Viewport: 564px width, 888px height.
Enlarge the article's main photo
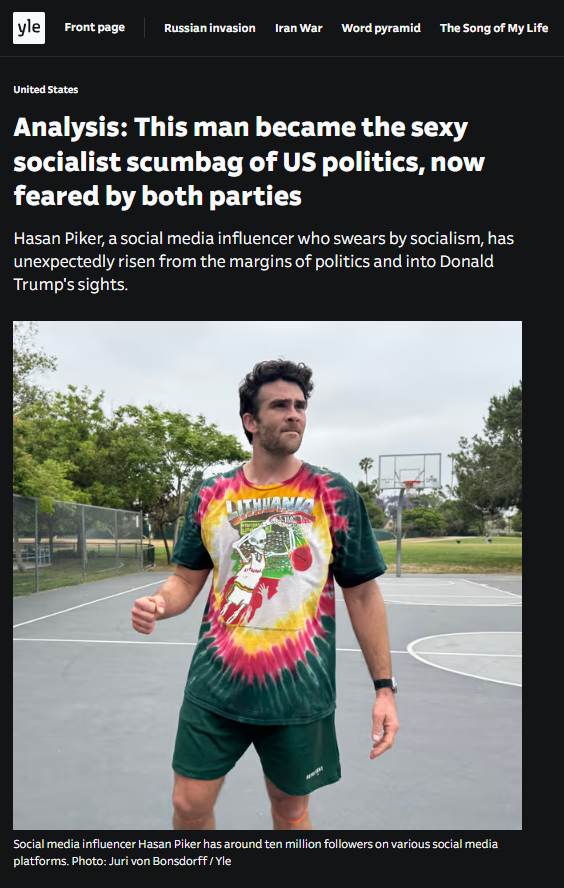click(267, 575)
